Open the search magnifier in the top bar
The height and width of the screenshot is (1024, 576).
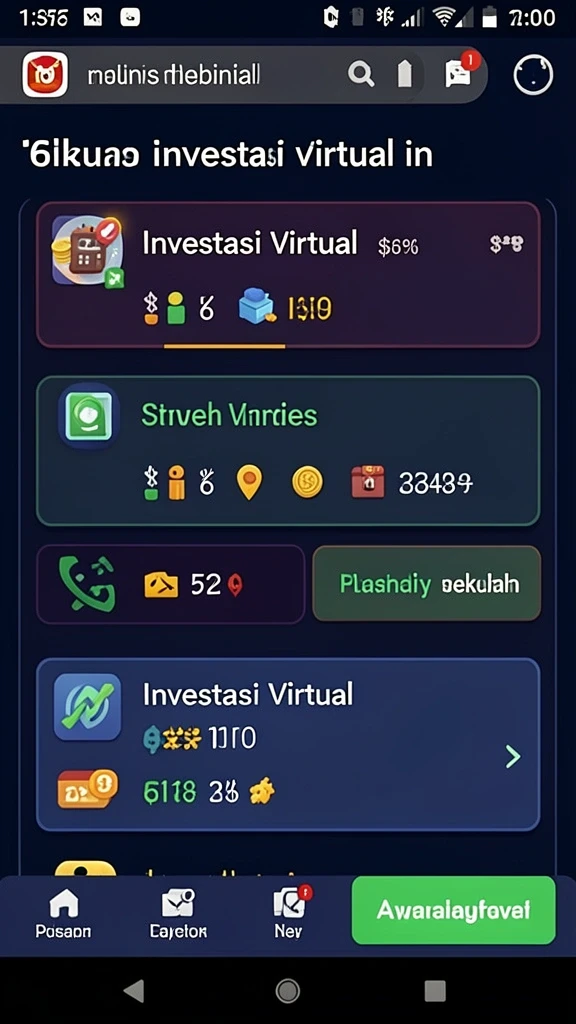point(360,74)
